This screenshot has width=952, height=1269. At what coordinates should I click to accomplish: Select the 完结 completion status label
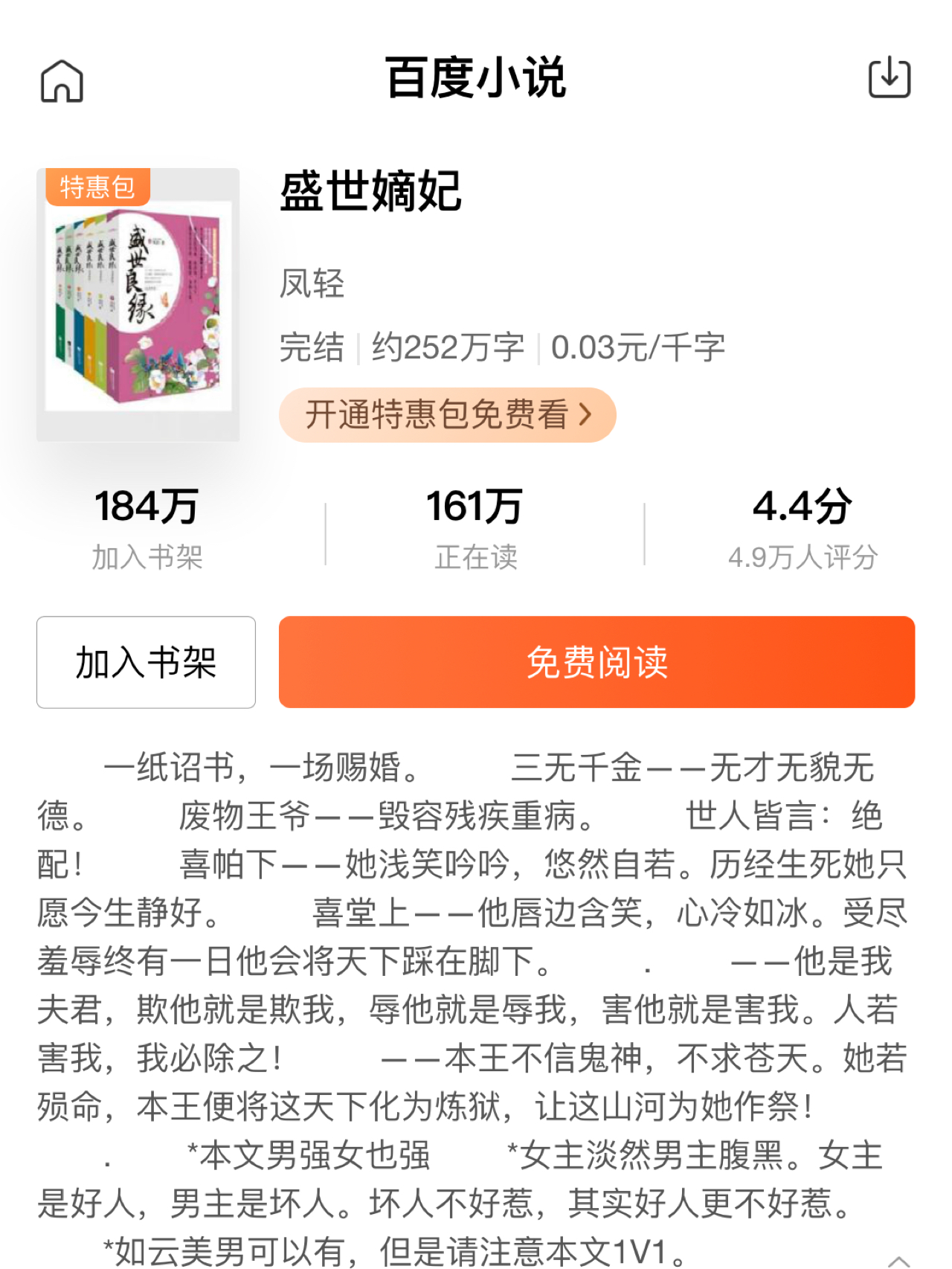click(312, 347)
